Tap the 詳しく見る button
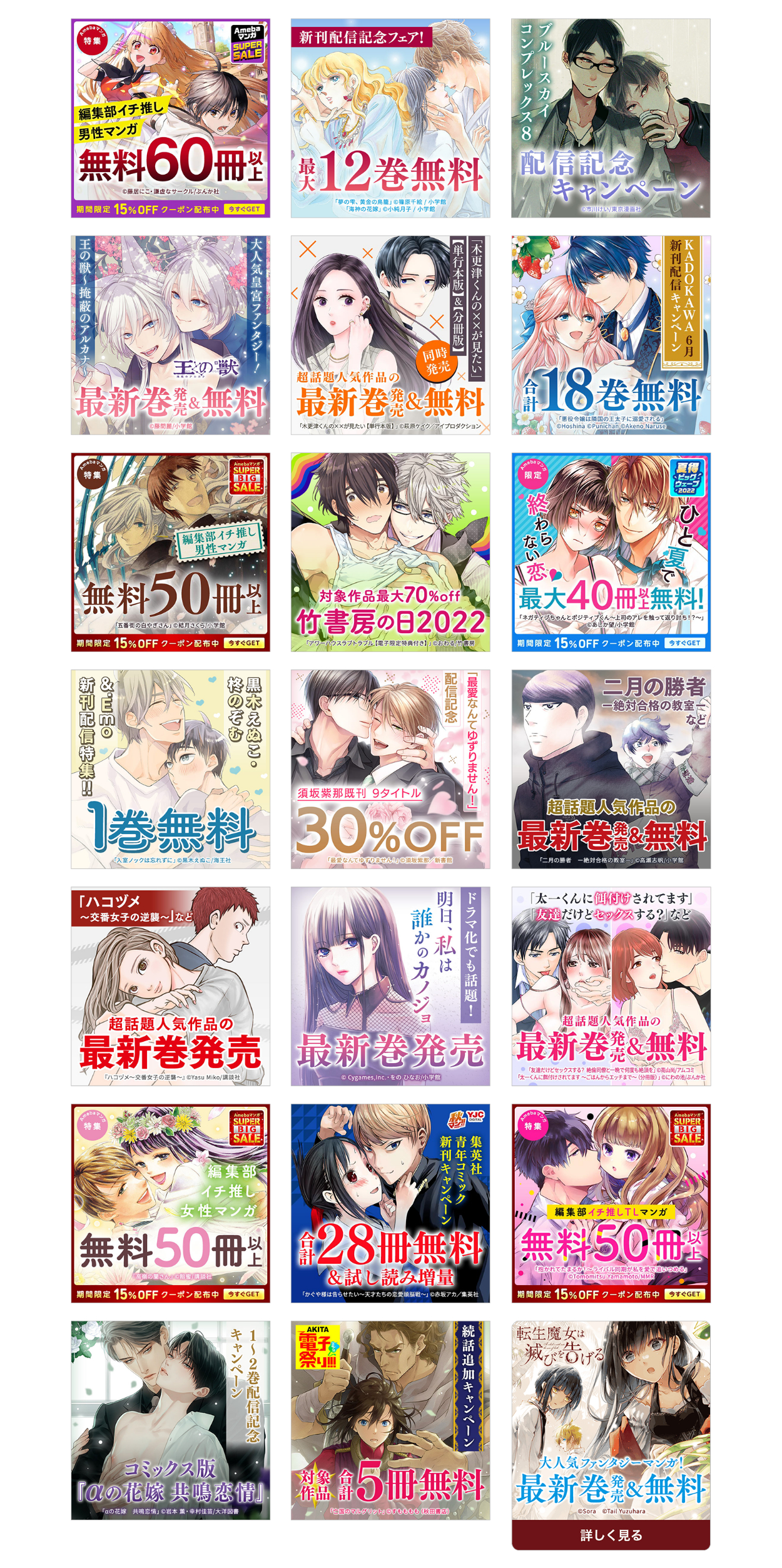Screen dimensions: 782x1568 611,1535
